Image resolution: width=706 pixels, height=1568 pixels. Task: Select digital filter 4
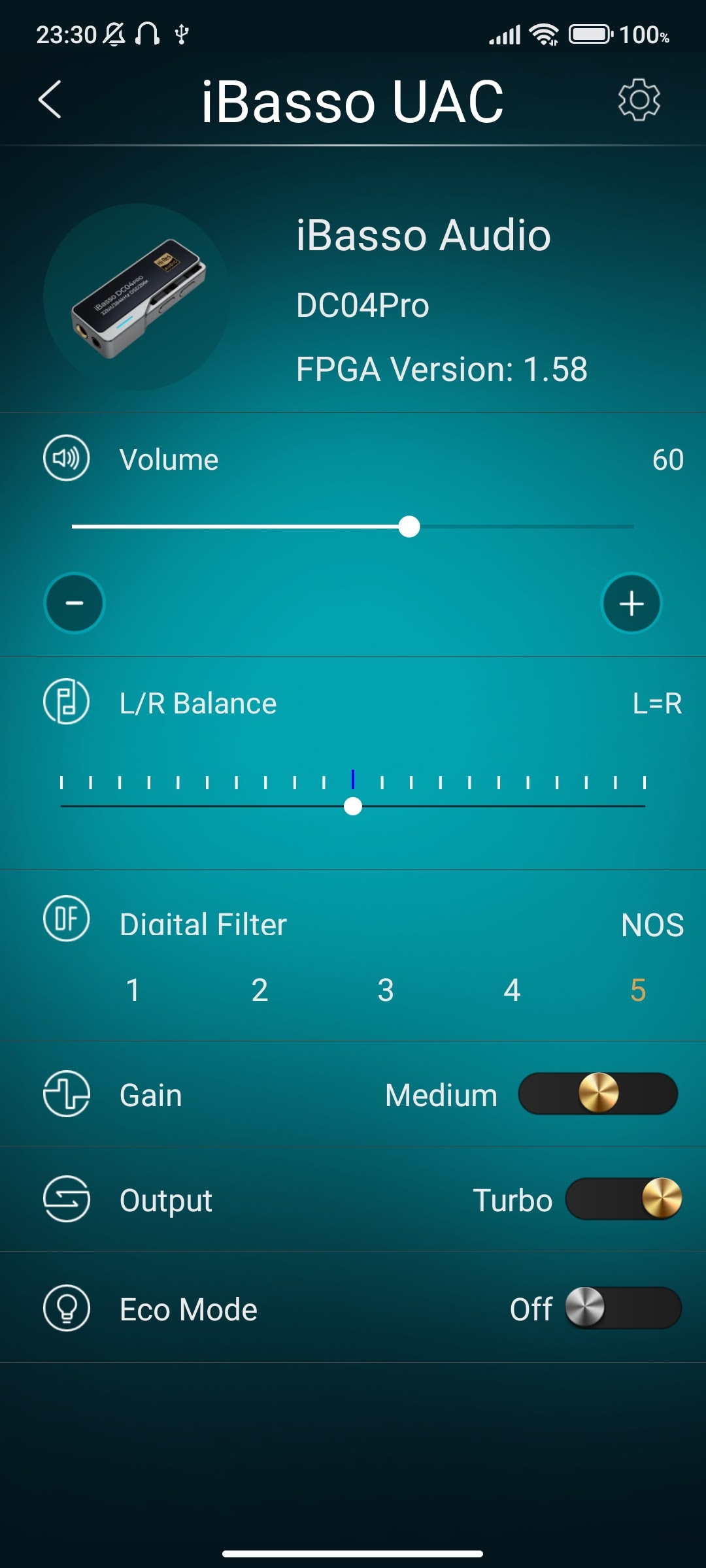[512, 990]
